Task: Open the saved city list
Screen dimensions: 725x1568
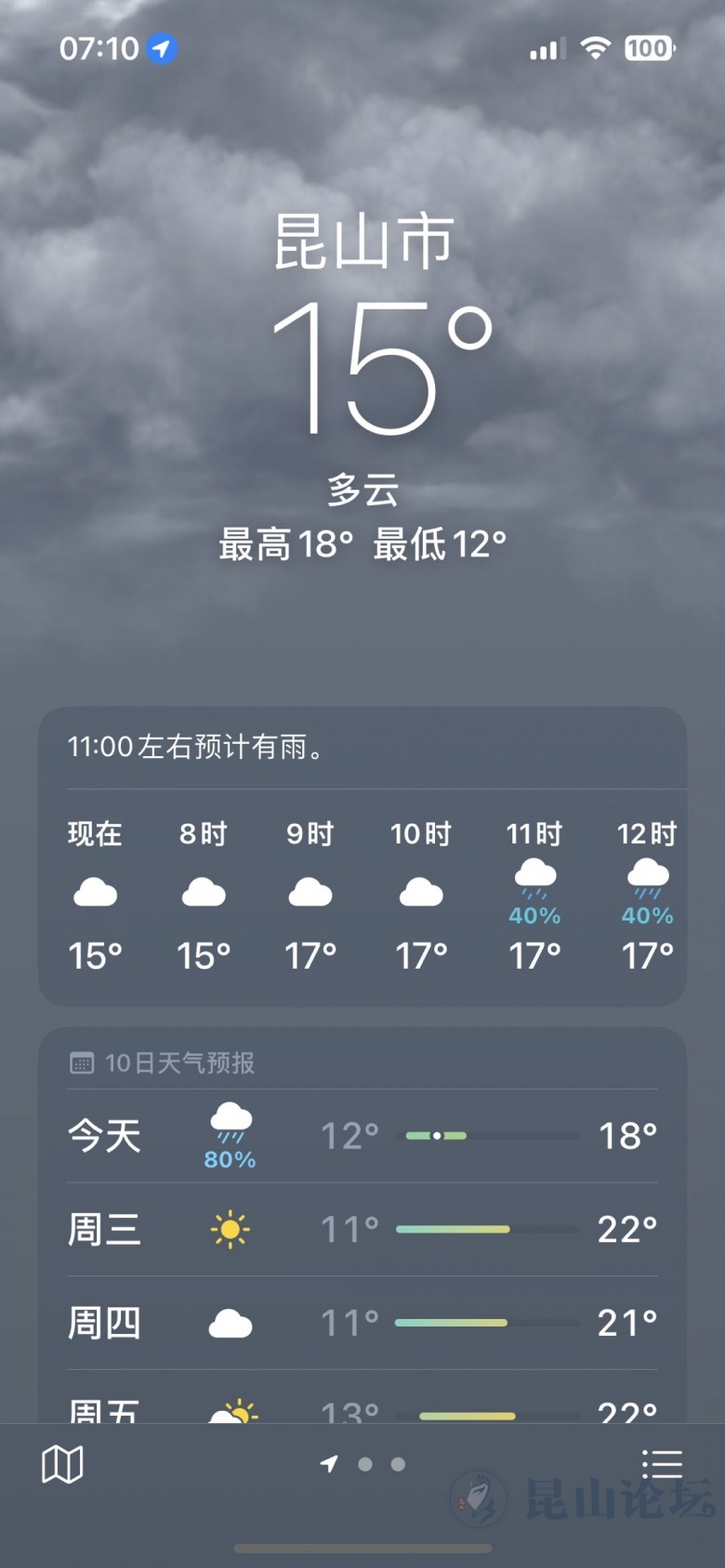Action: [x=662, y=1465]
